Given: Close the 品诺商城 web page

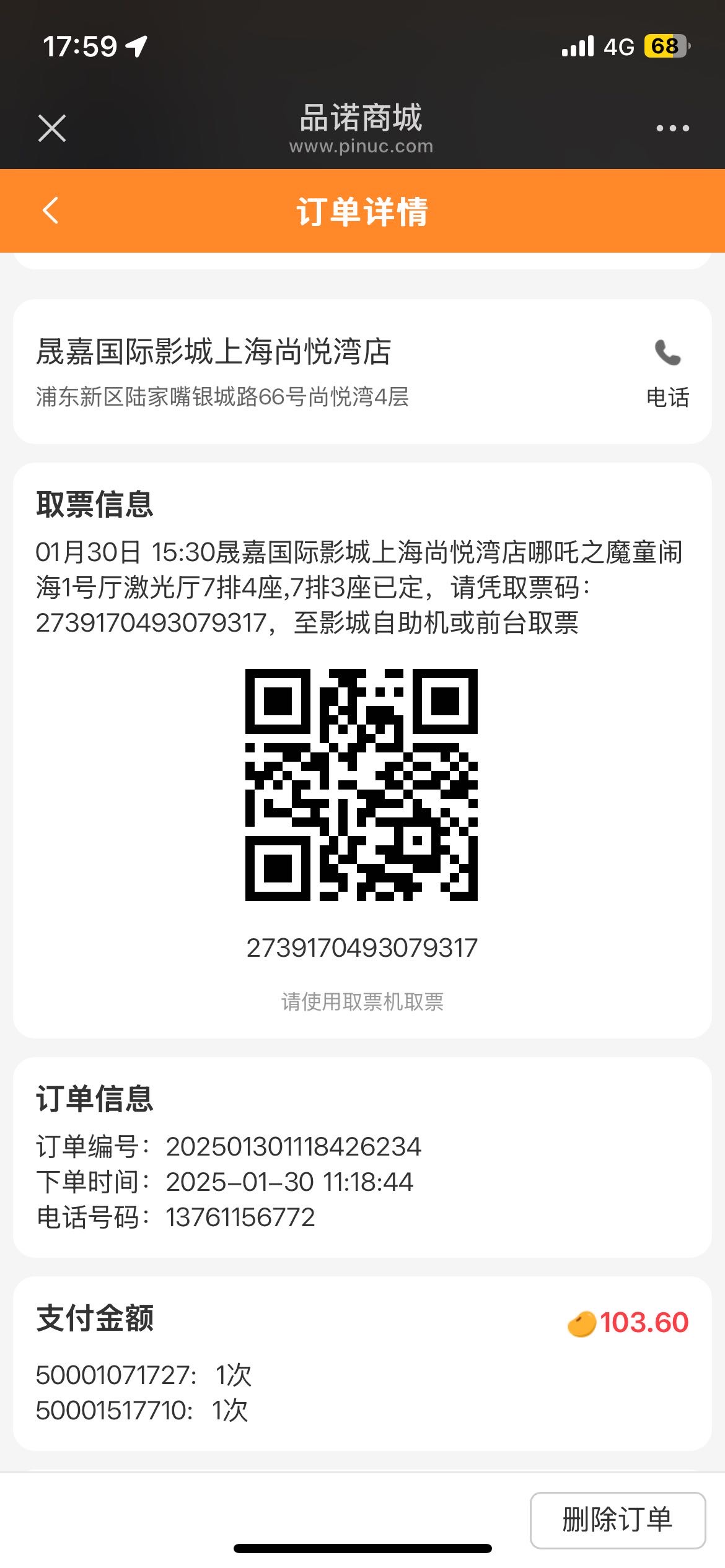Looking at the screenshot, I should [x=52, y=128].
